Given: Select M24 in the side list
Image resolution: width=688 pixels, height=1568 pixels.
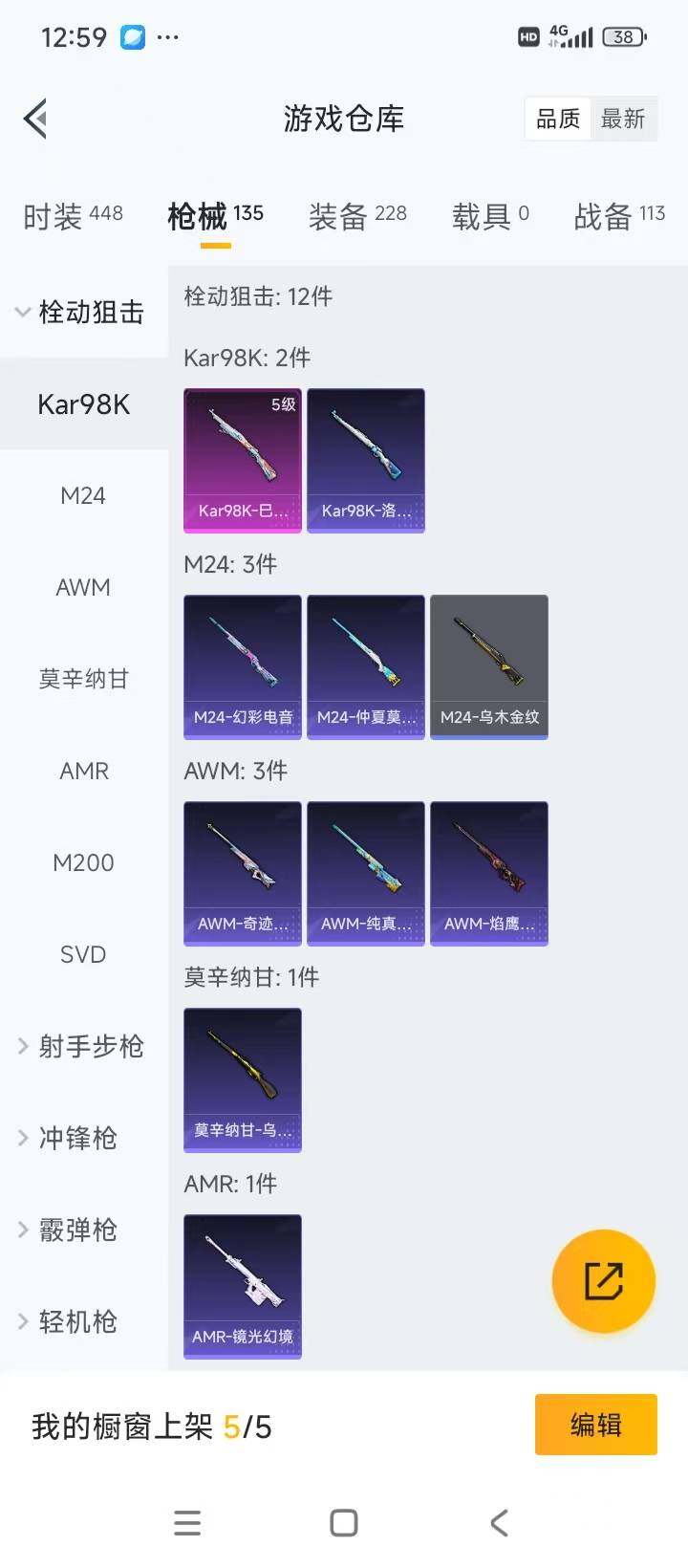Looking at the screenshot, I should coord(83,495).
